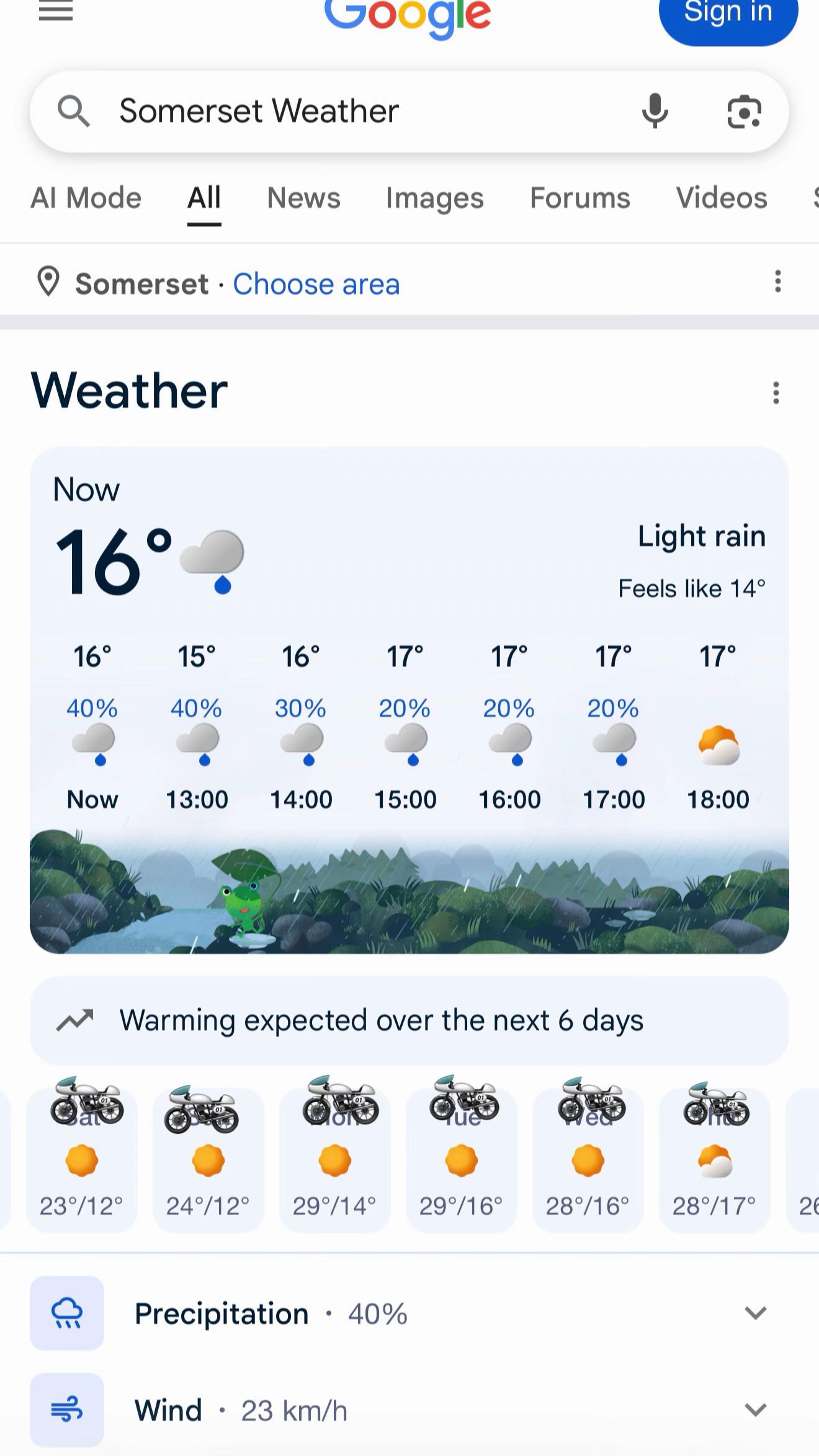Start voice search with the microphone
This screenshot has width=819, height=1456.
click(655, 112)
